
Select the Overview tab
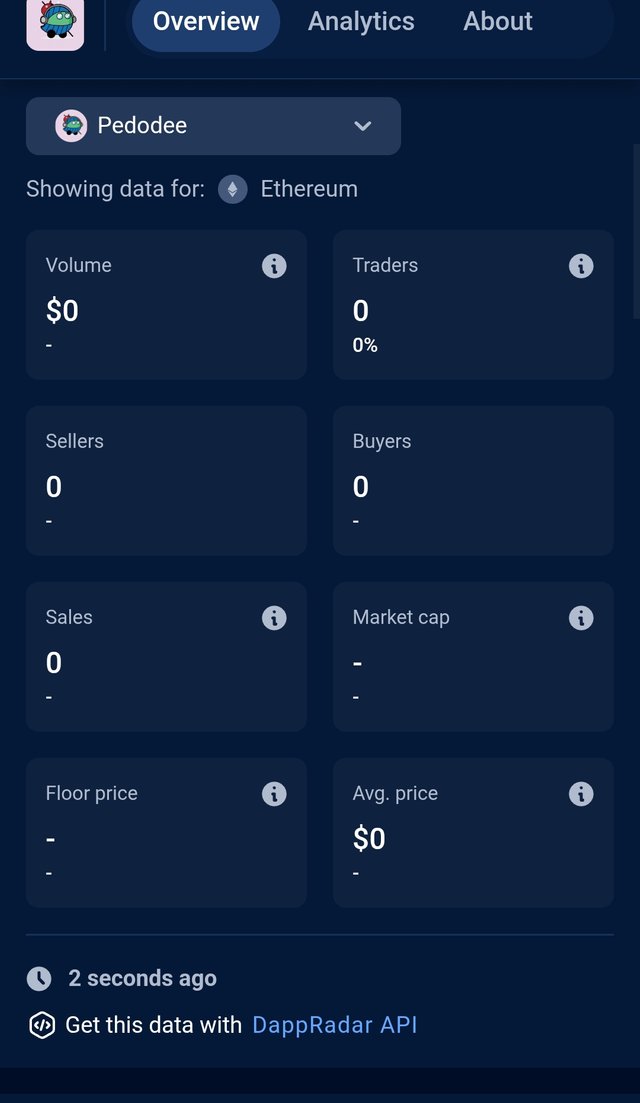206,22
